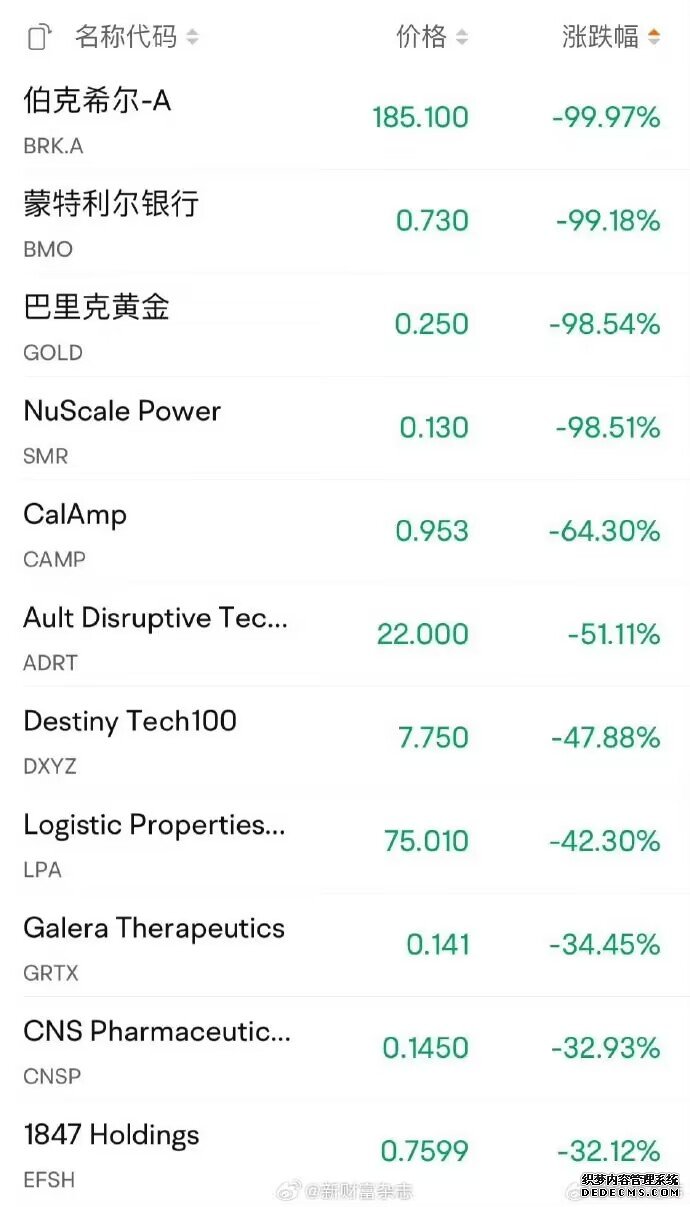Open Logistic Properties LPA row
Screen dimensions: 690x1207
click(345, 842)
